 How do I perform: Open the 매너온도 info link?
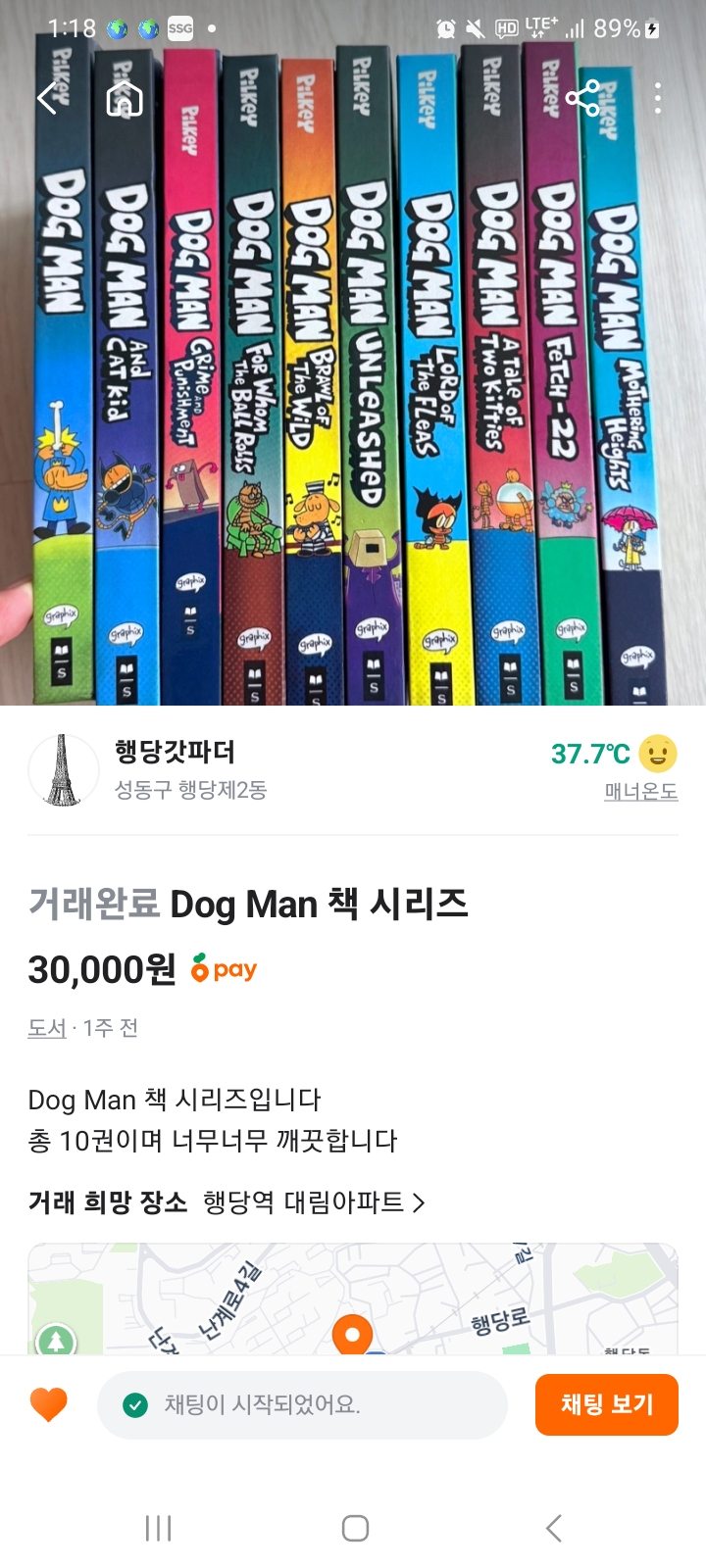point(640,792)
